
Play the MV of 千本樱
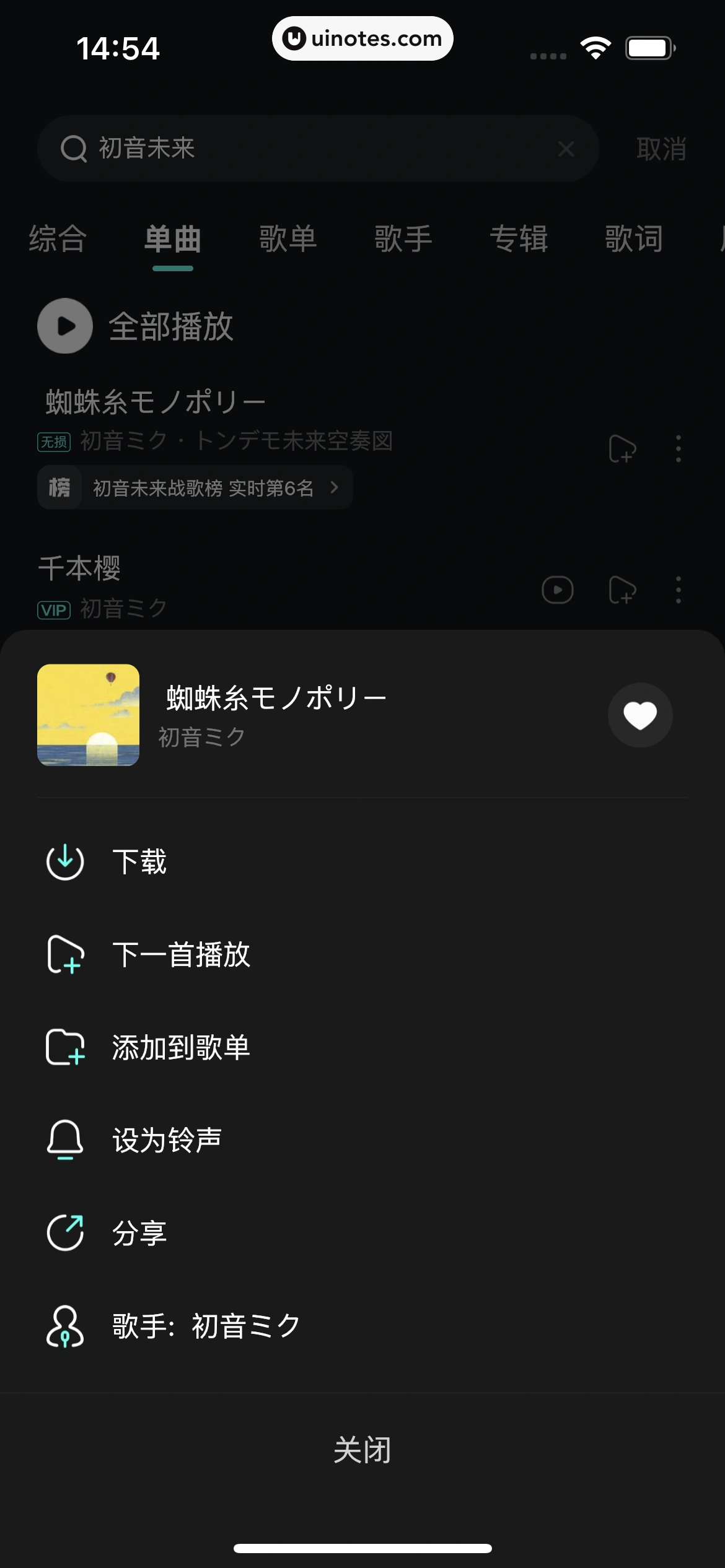tap(557, 591)
